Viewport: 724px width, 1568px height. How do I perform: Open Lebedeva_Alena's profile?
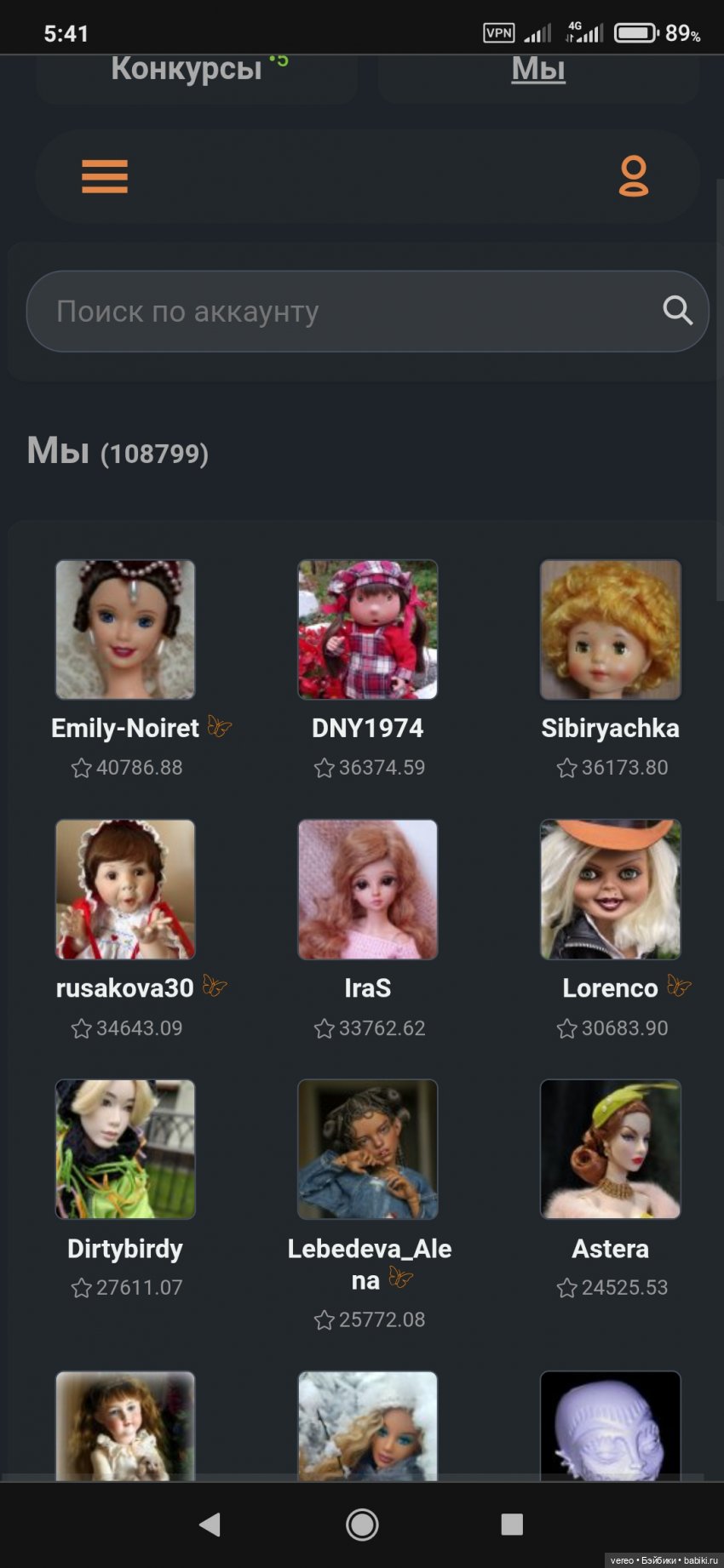367,1149
